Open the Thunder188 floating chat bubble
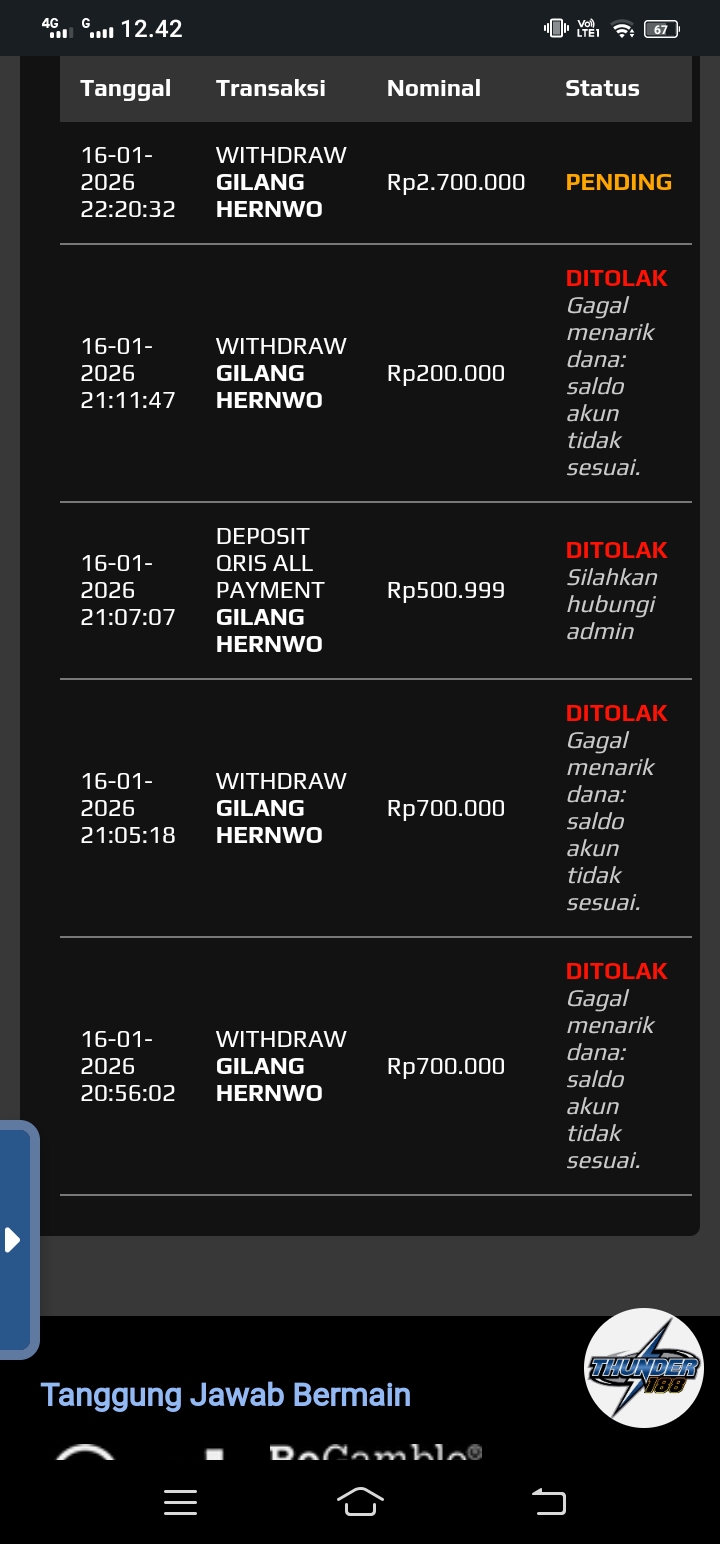Screen dimensions: 720x1544 pyautogui.click(x=643, y=1367)
